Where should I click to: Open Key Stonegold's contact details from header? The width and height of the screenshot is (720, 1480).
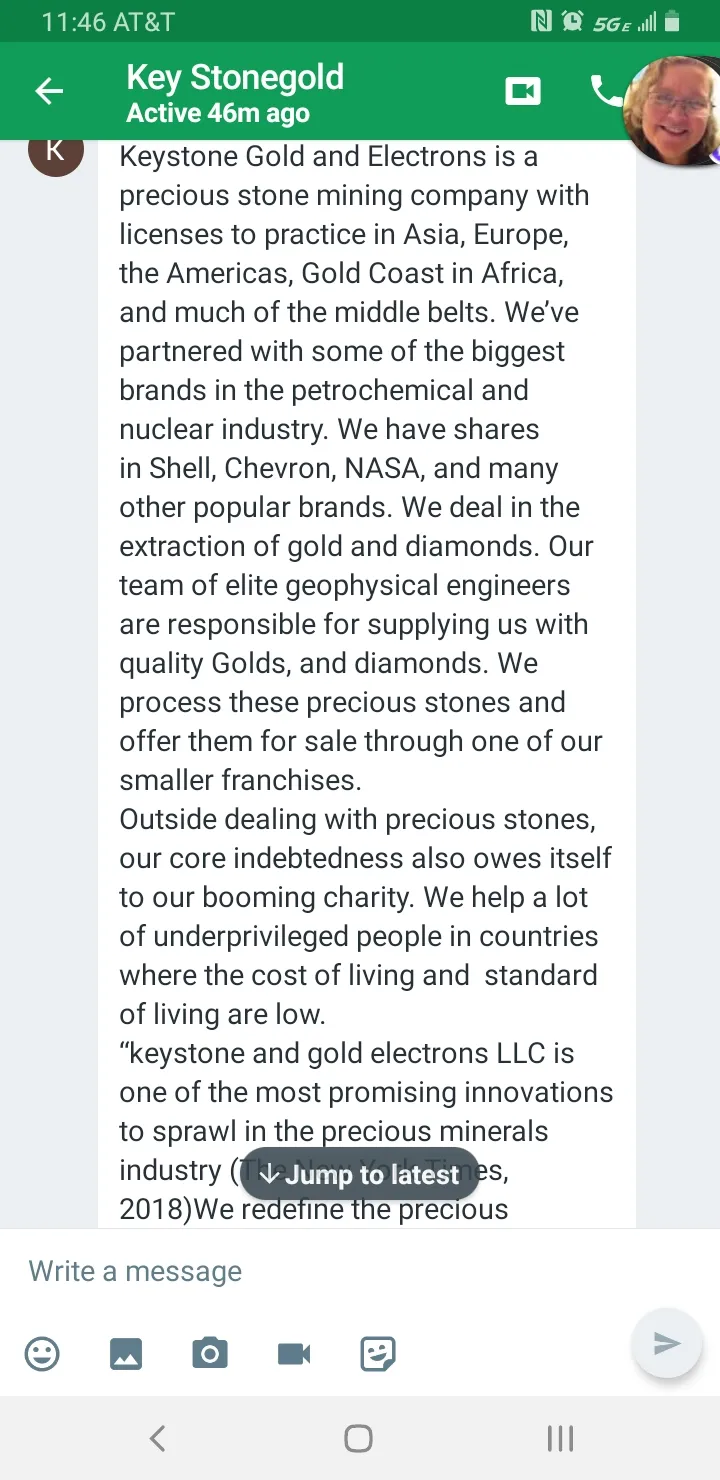pyautogui.click(x=235, y=93)
